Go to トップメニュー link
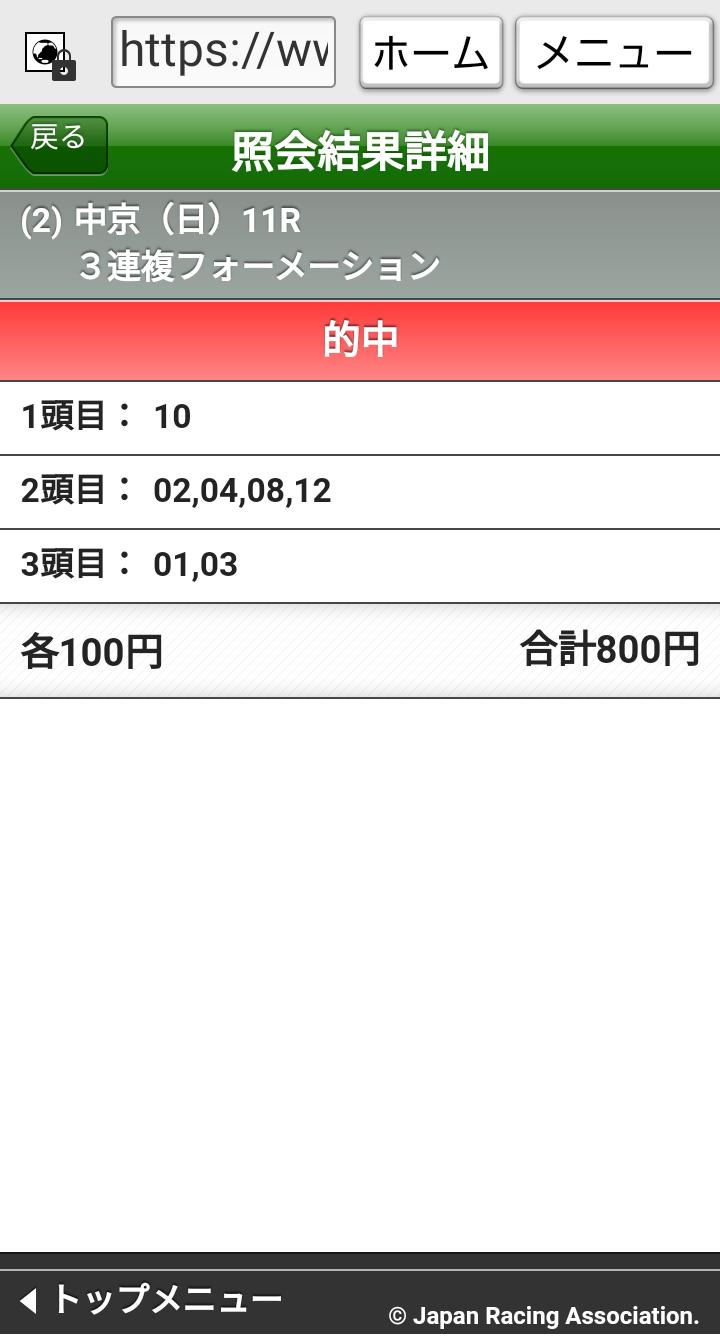Image resolution: width=720 pixels, height=1336 pixels. pos(150,1300)
